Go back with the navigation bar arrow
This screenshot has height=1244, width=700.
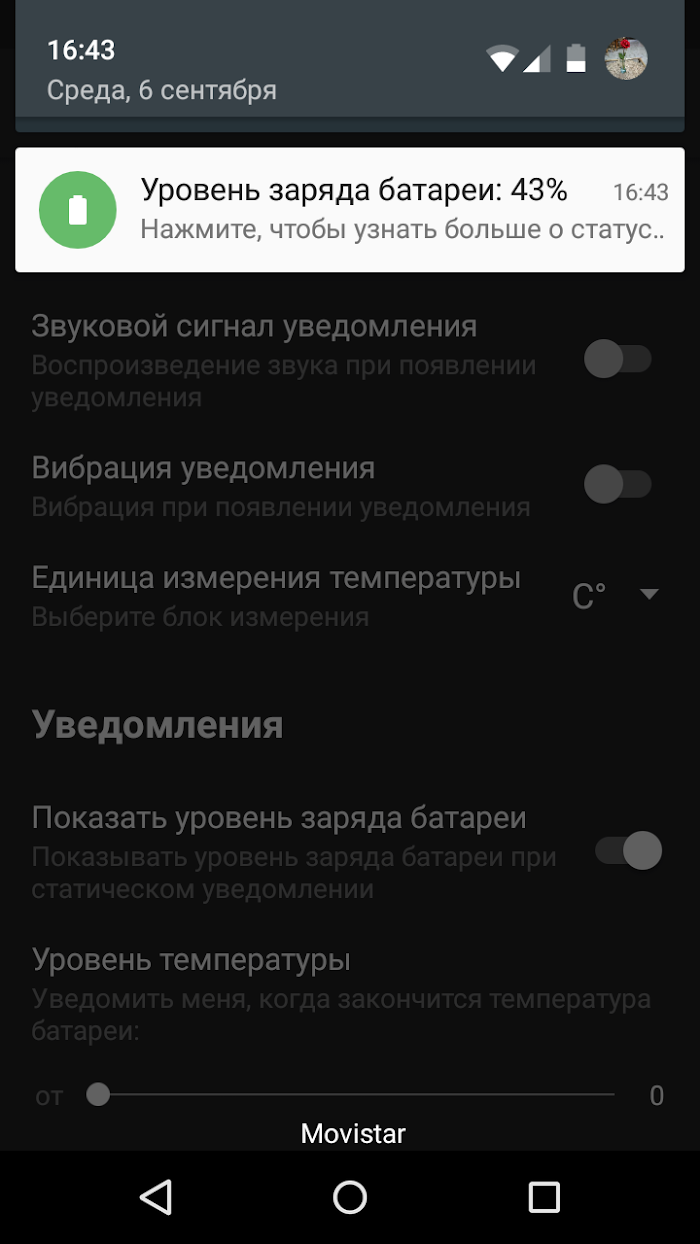(x=156, y=1197)
